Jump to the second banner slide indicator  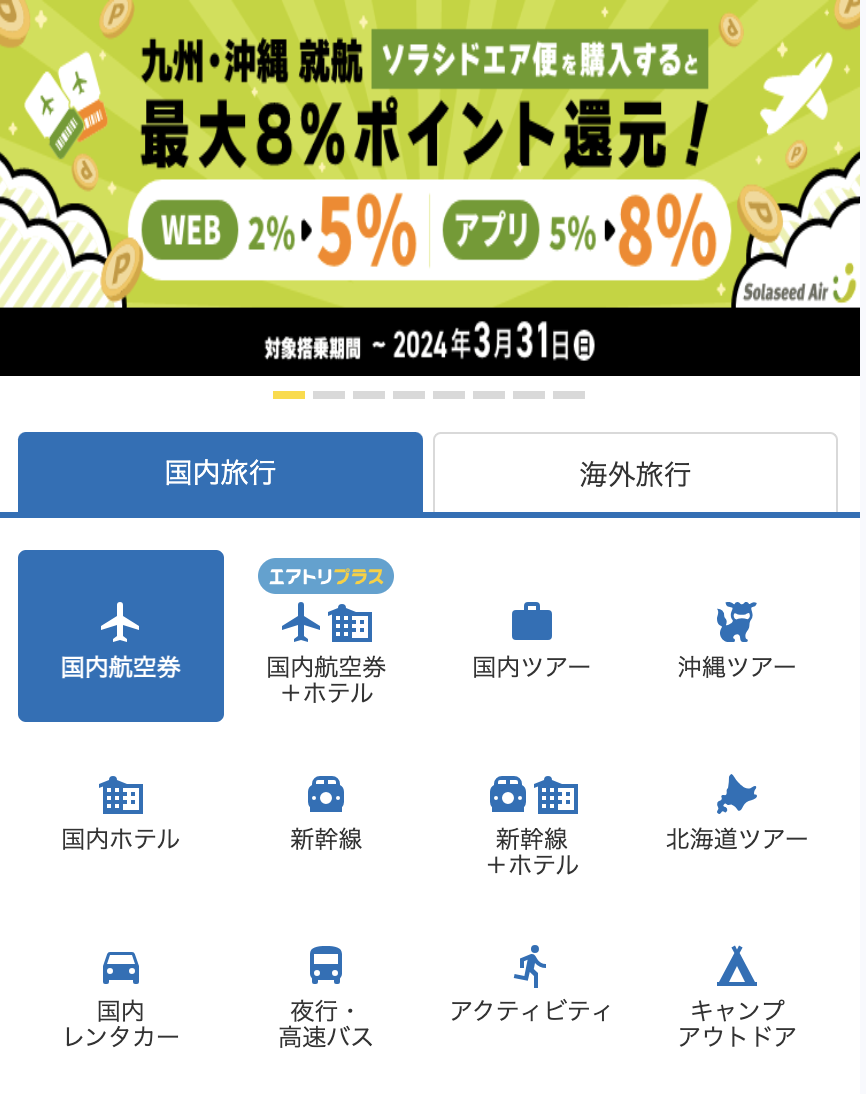(329, 395)
